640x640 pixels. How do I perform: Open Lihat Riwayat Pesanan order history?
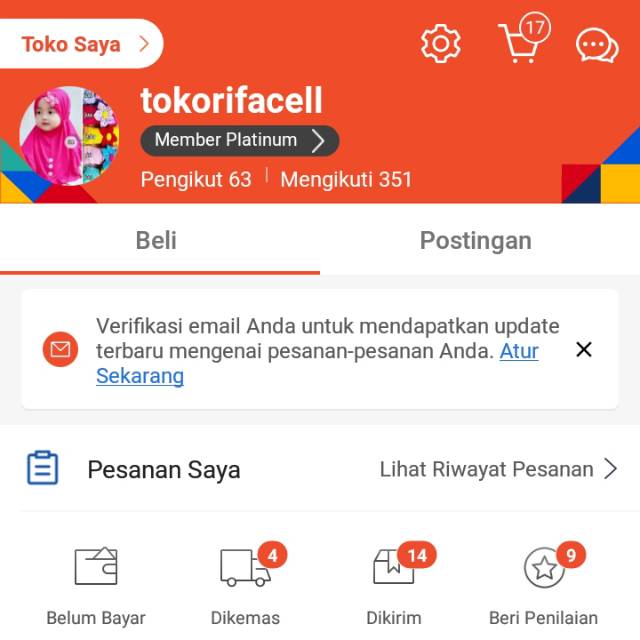pos(498,469)
